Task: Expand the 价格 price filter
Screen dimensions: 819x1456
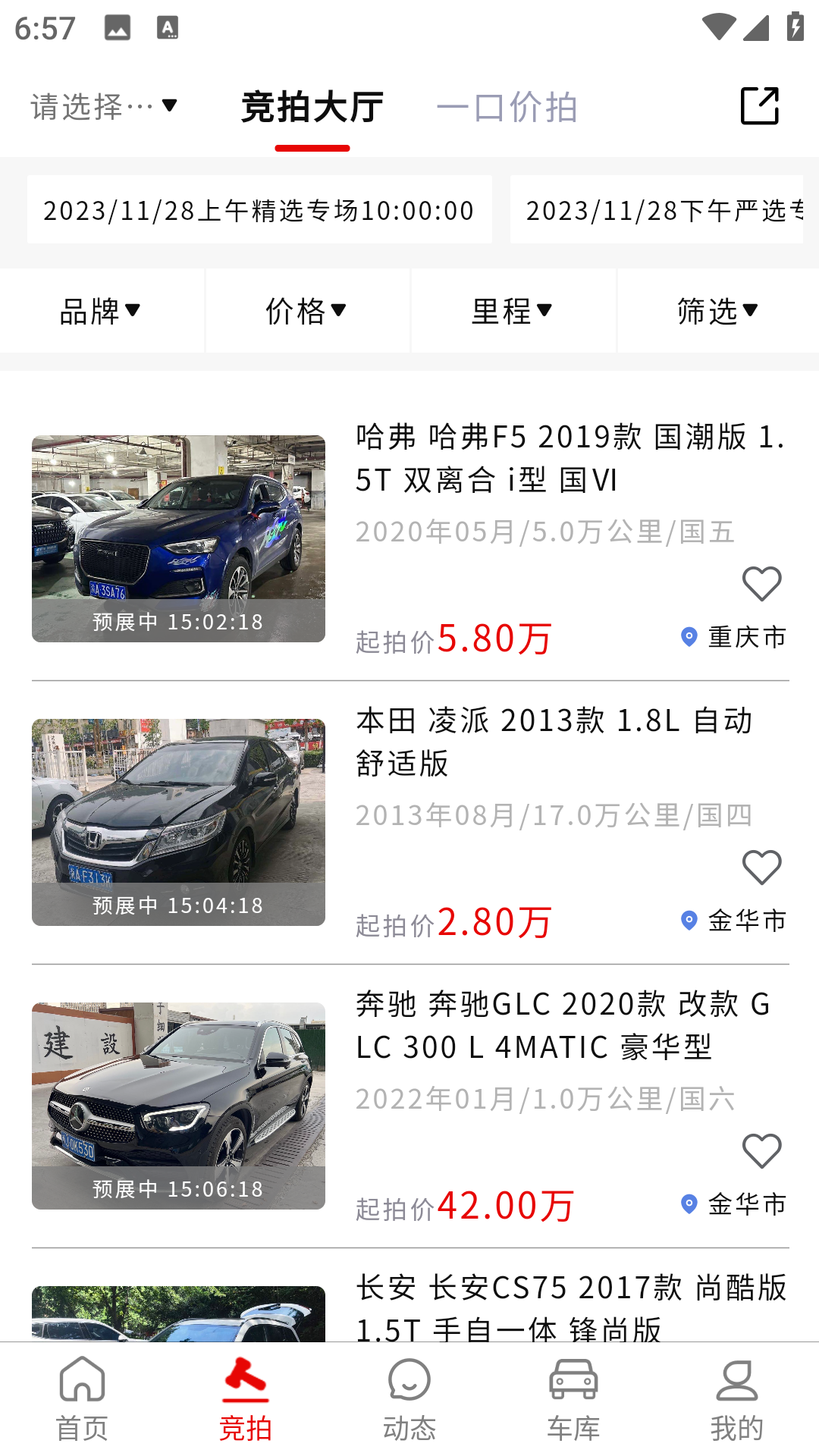Action: click(306, 311)
